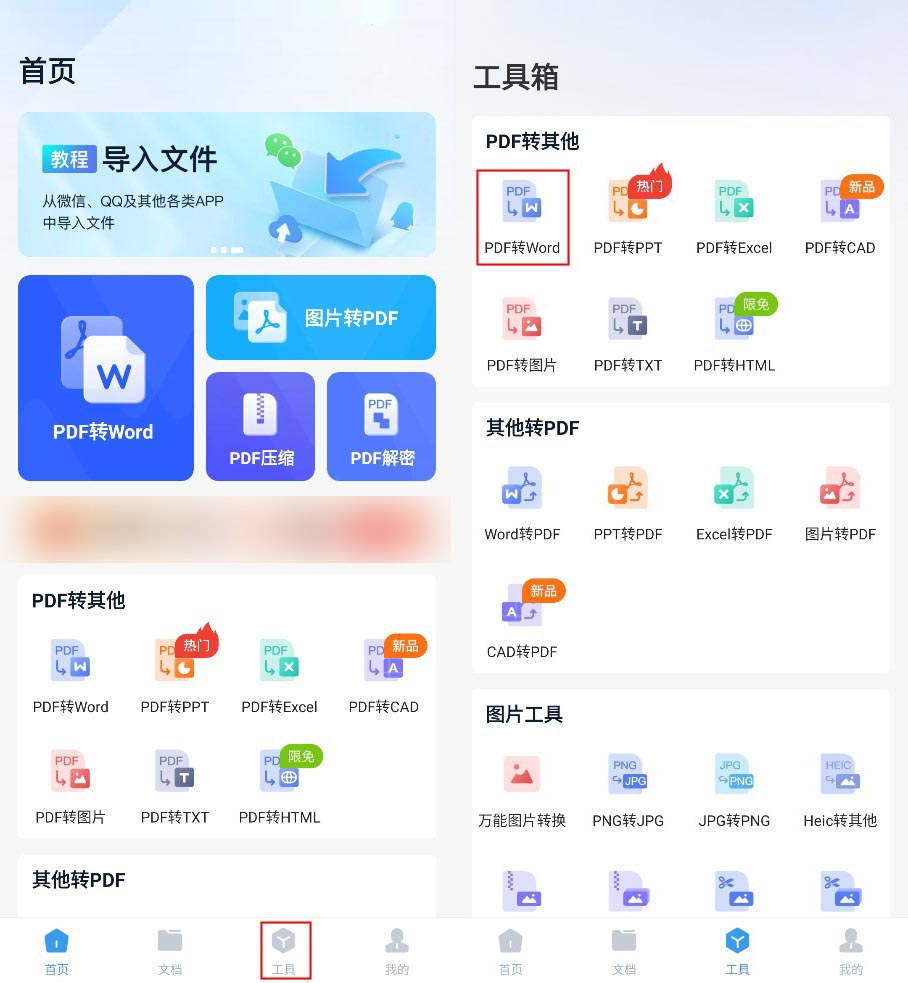
Task: Choose the JPG转PNG converter
Action: 734,790
